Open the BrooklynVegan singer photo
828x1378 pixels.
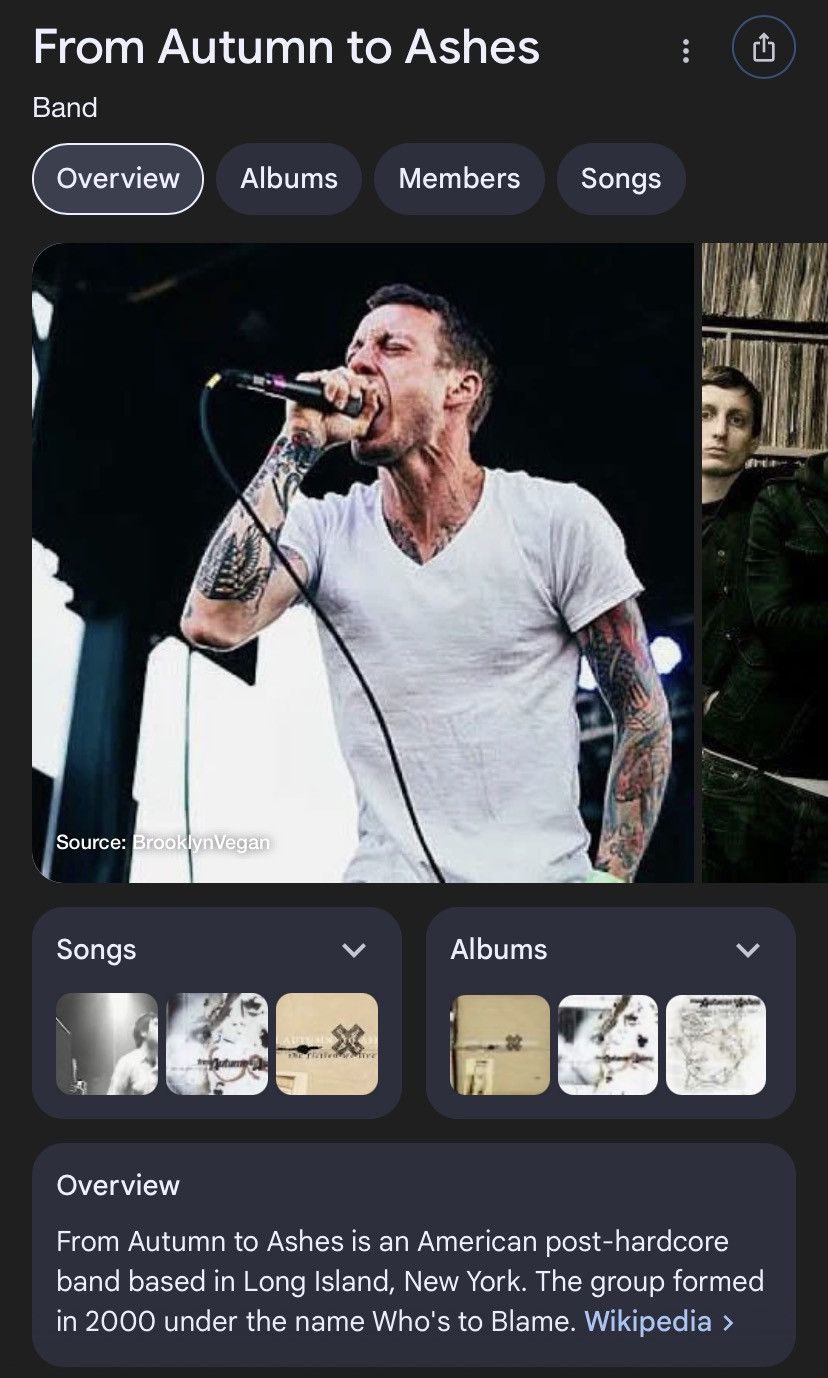pyautogui.click(x=363, y=563)
